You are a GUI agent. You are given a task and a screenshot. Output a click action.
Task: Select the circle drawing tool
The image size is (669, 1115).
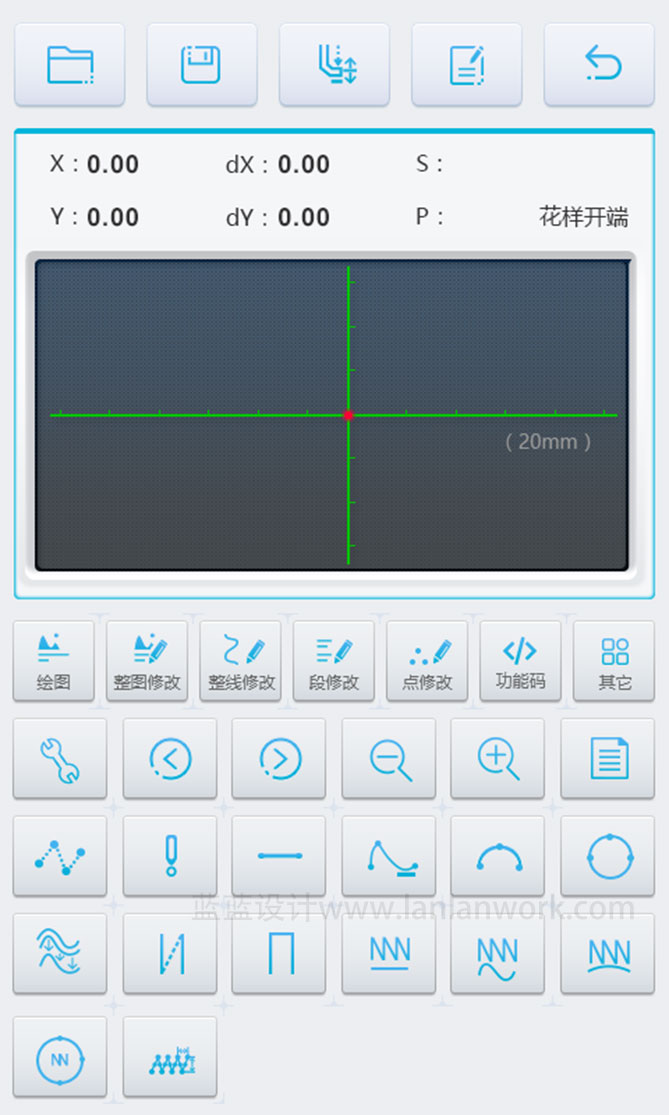[x=608, y=856]
